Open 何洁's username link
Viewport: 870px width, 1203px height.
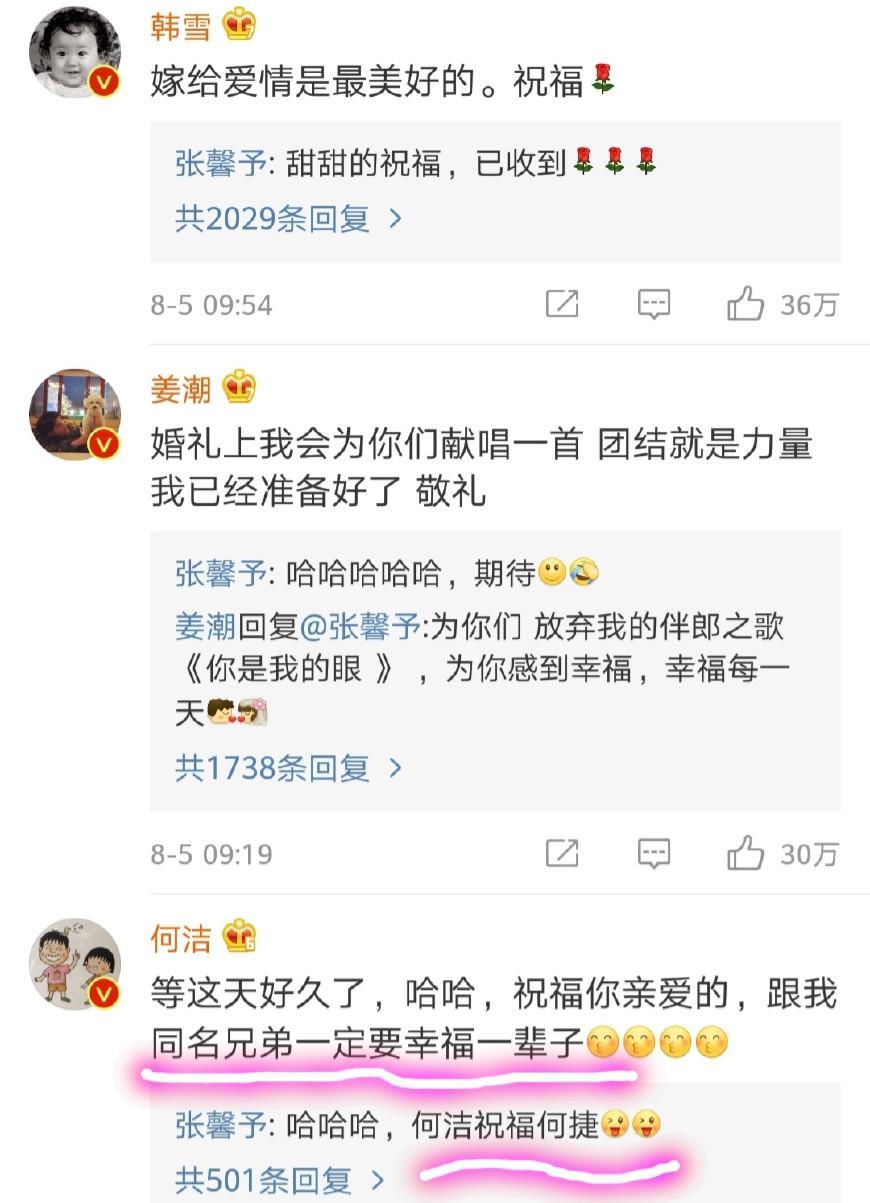181,939
